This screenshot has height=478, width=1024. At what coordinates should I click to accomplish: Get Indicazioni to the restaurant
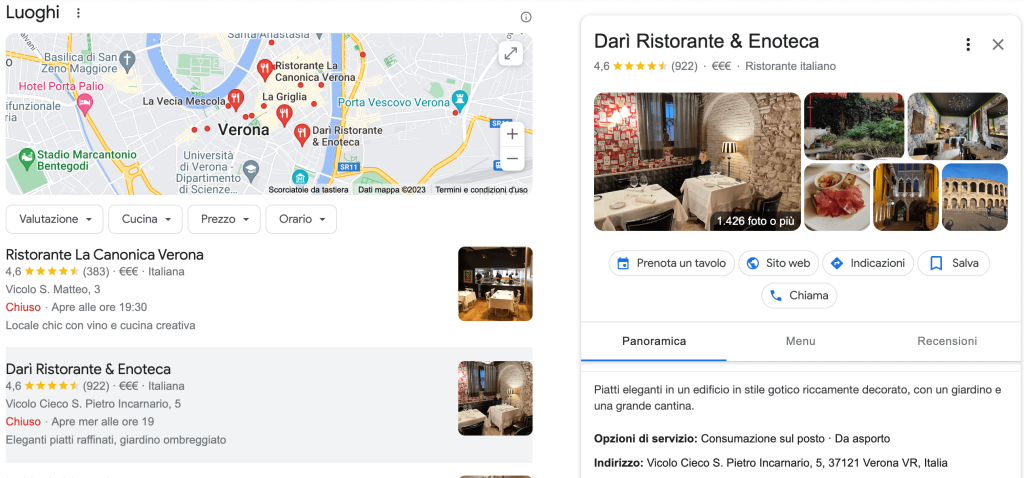867,263
